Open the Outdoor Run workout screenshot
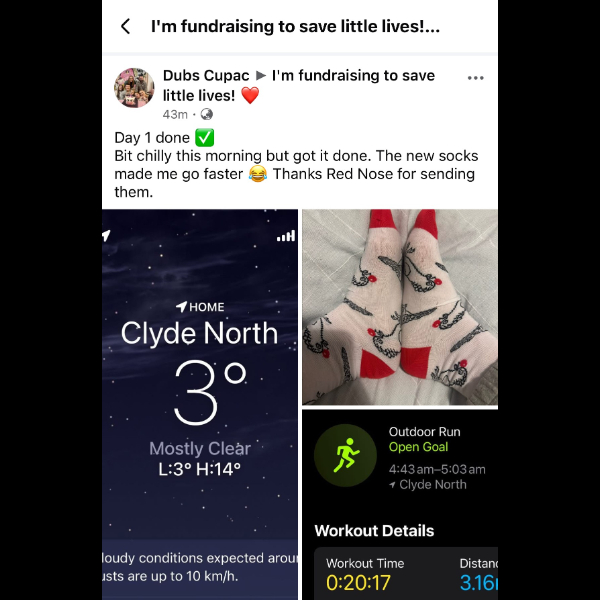The image size is (600, 600). coord(399,505)
